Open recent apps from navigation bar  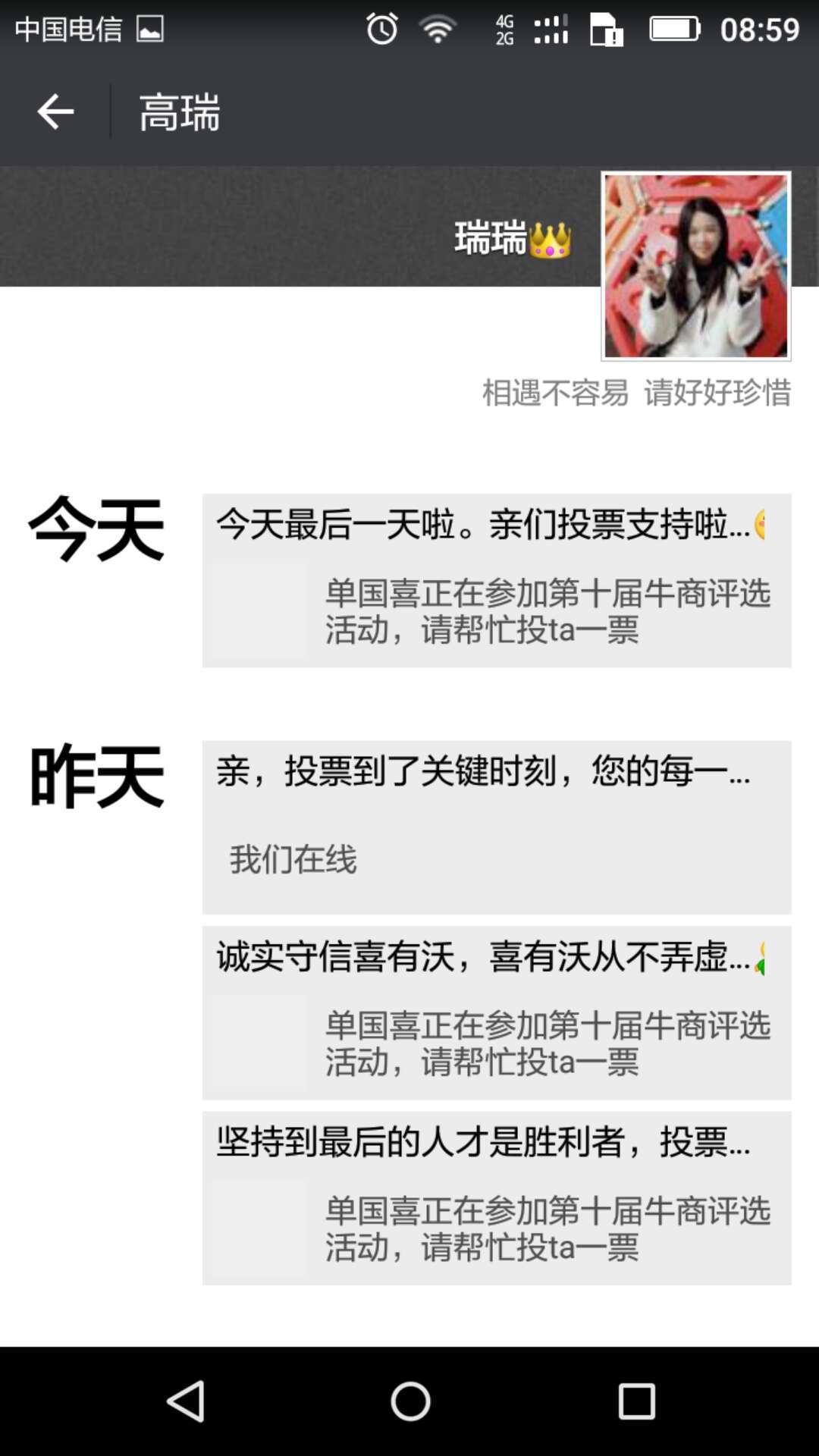coord(636,1401)
